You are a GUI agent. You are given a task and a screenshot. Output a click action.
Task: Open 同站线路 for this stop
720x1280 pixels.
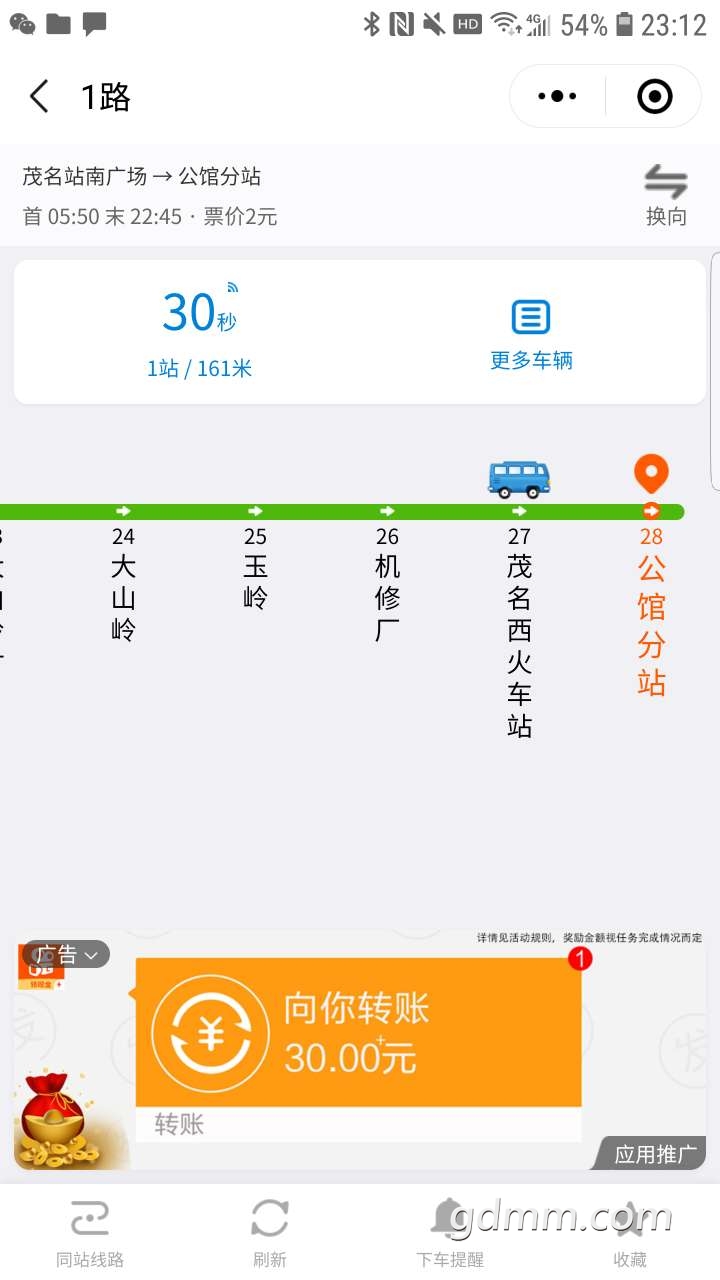pyautogui.click(x=90, y=1232)
